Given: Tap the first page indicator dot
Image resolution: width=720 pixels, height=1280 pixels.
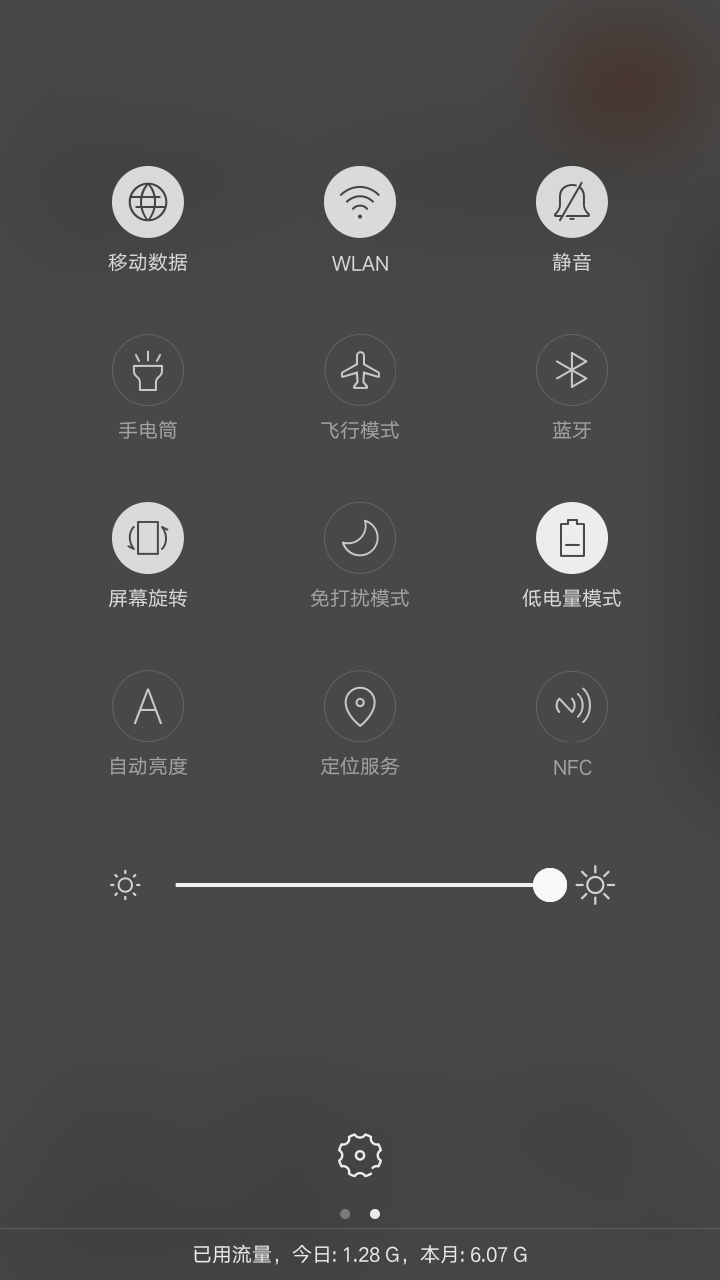Looking at the screenshot, I should point(345,1214).
